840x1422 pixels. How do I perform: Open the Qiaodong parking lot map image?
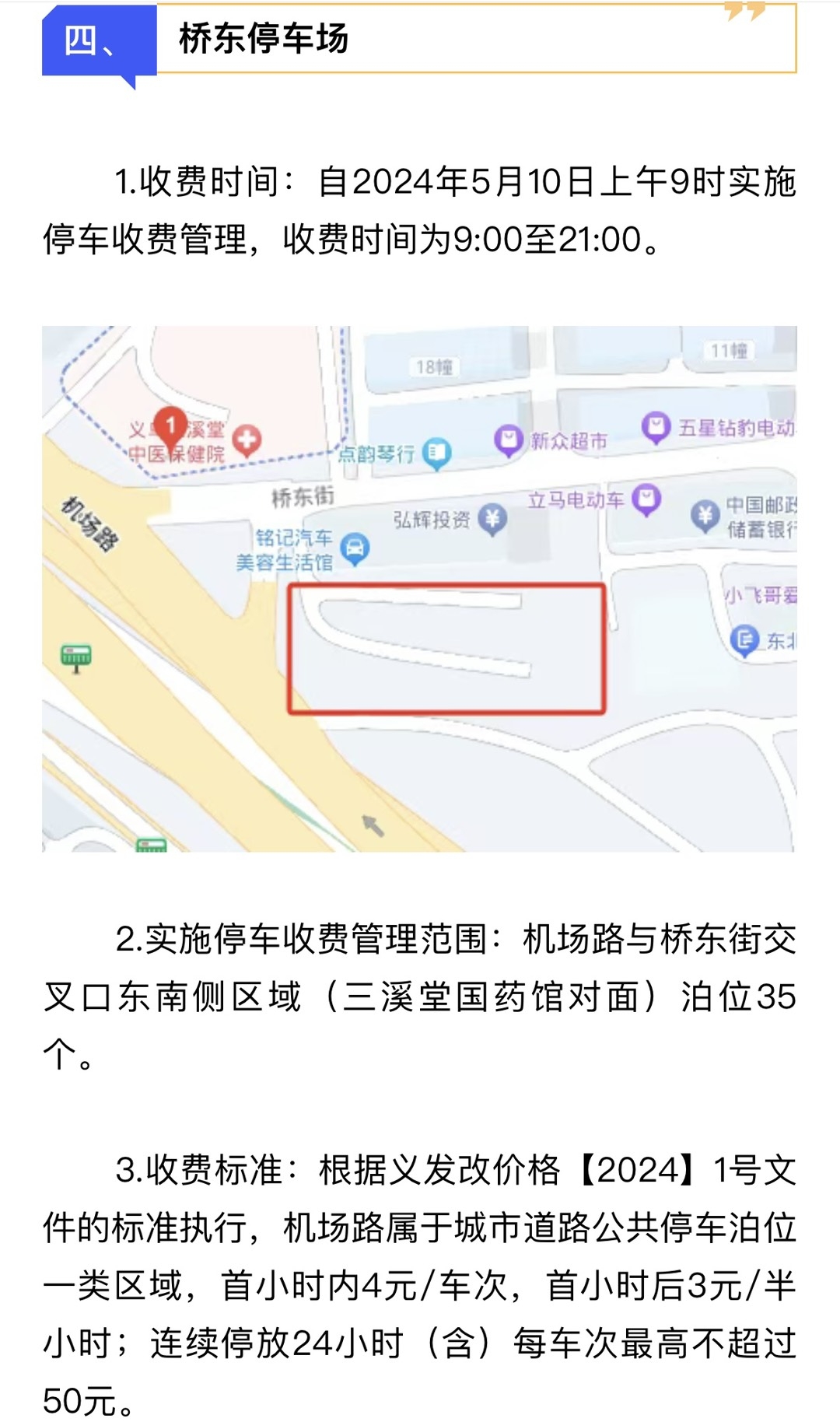tap(419, 588)
